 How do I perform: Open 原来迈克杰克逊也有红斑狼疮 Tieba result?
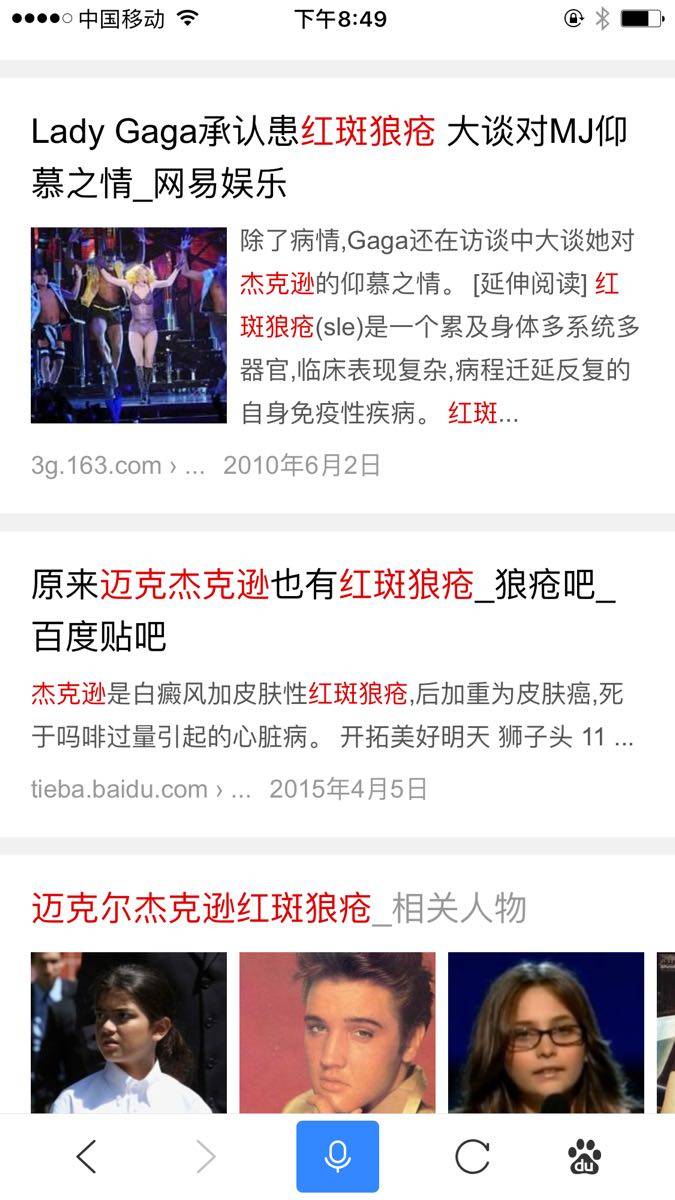(323, 610)
